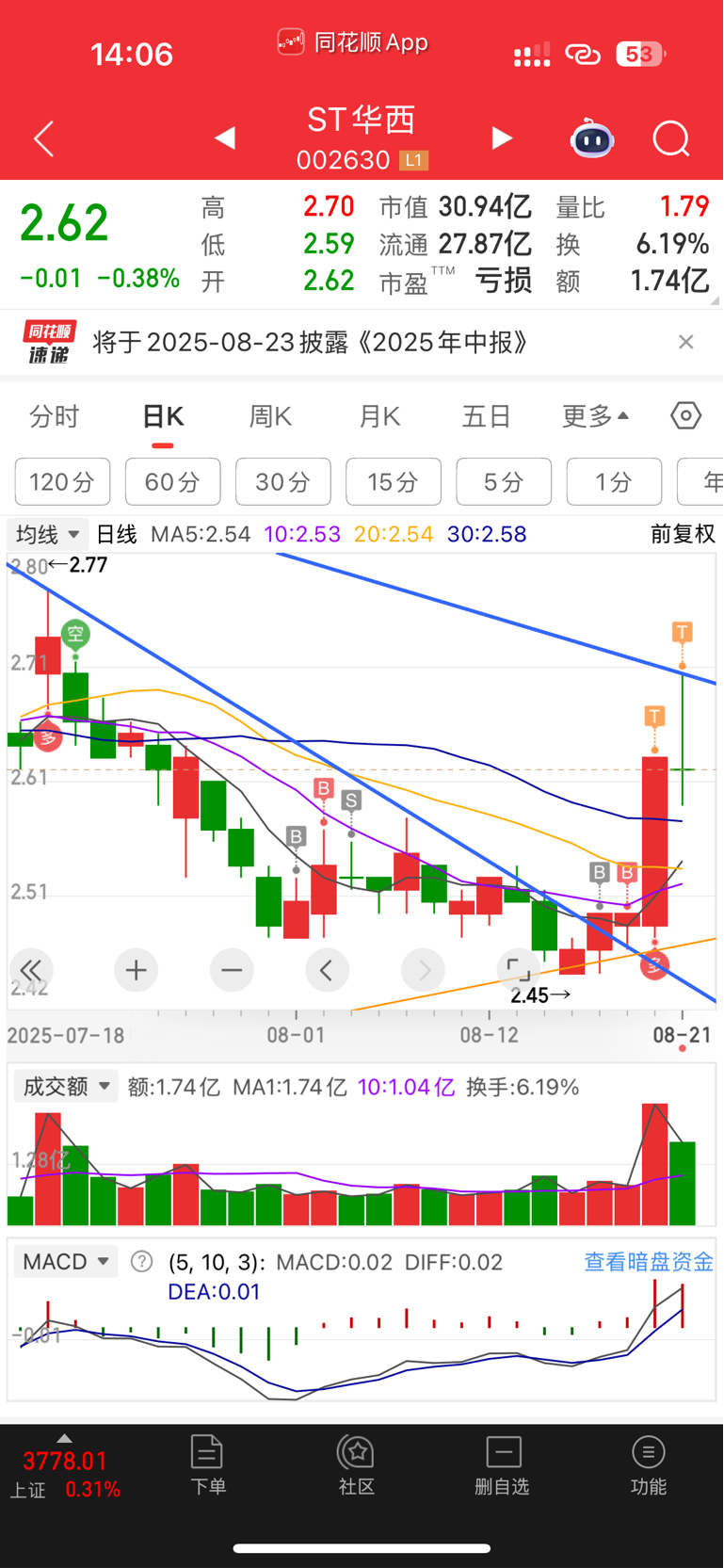Image resolution: width=724 pixels, height=1568 pixels.
Task: Open the 均线 indicator dropdown
Action: pyautogui.click(x=47, y=535)
